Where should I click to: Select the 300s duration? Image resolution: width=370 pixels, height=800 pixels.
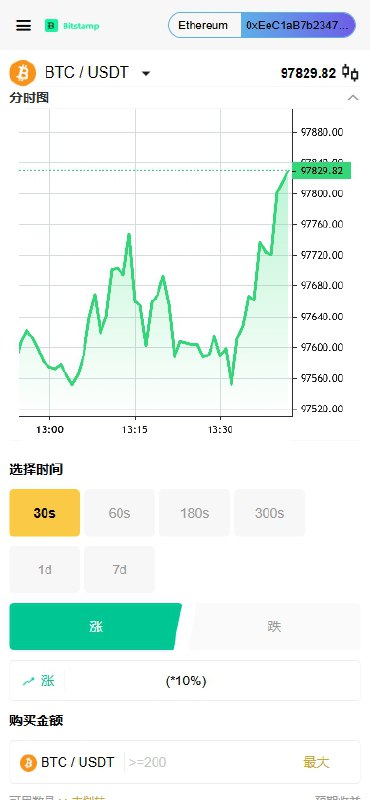click(269, 513)
